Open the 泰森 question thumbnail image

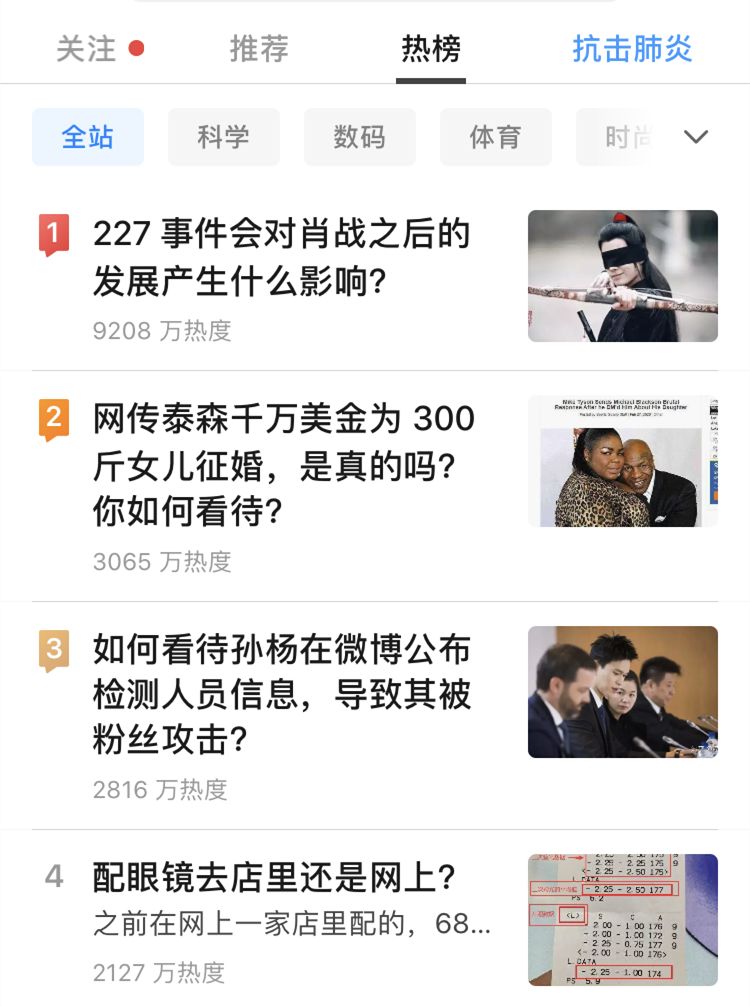click(622, 461)
